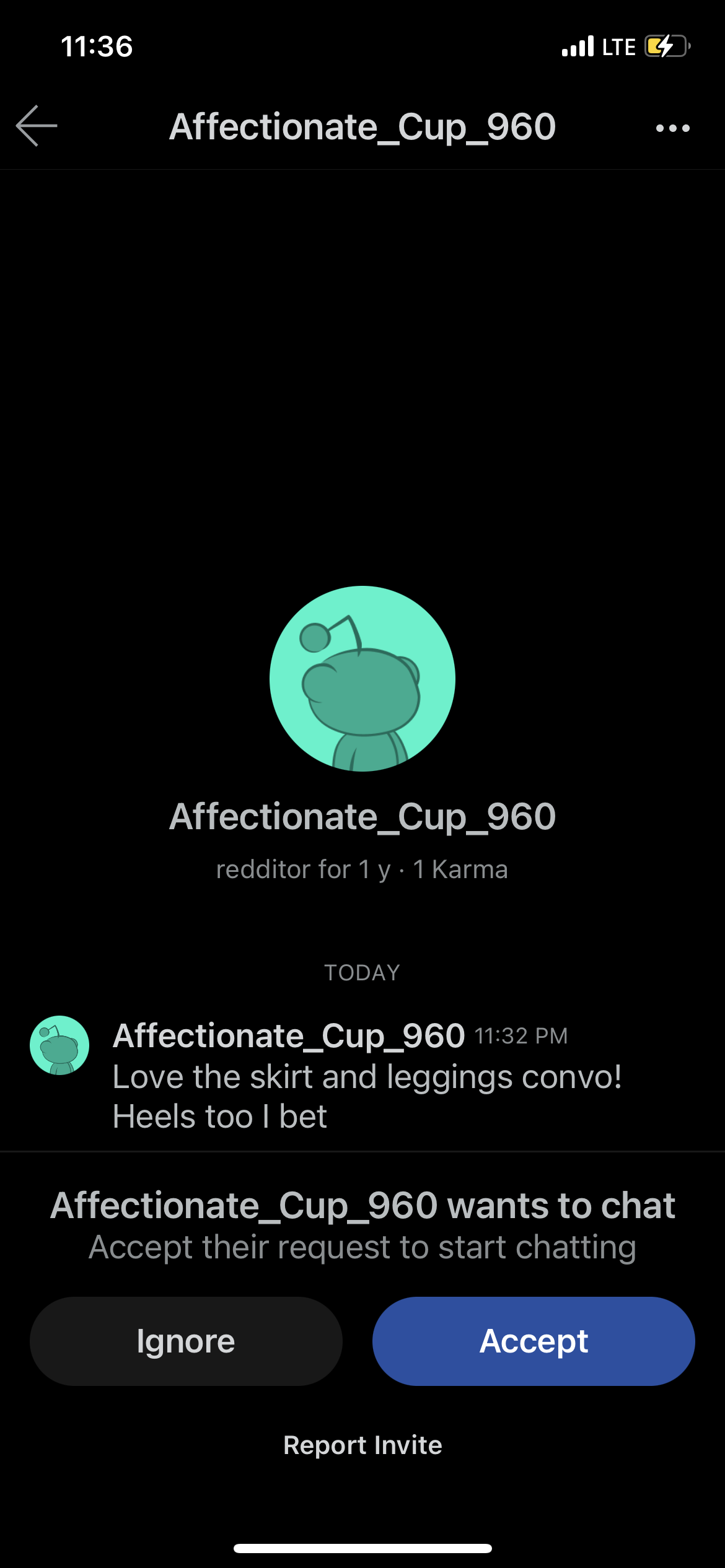Image resolution: width=725 pixels, height=1568 pixels.
Task: Open Affectionate_Cup_960's large profile avatar
Action: click(x=362, y=679)
